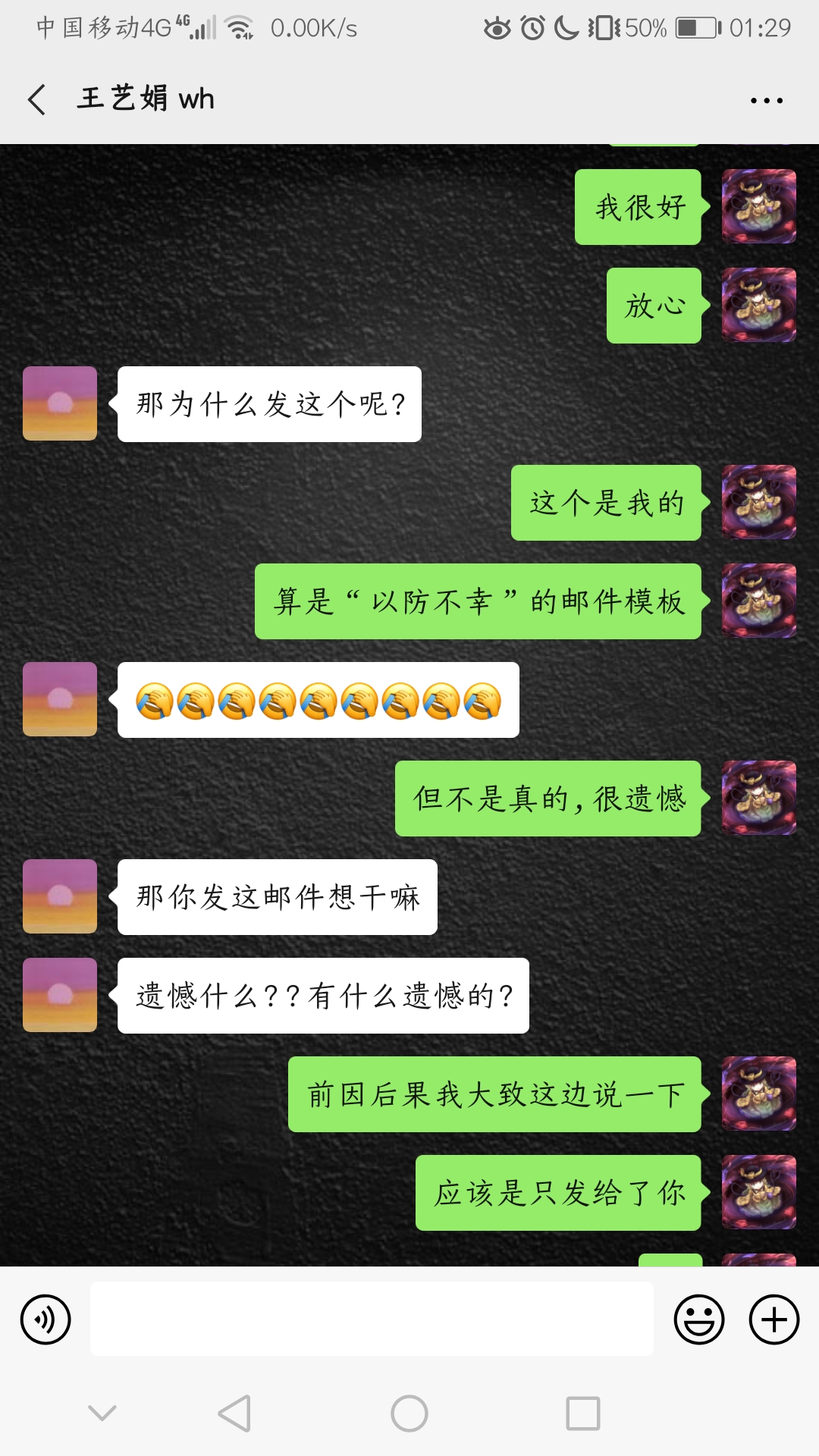
Task: Open the plus attachments menu
Action: point(773,1319)
